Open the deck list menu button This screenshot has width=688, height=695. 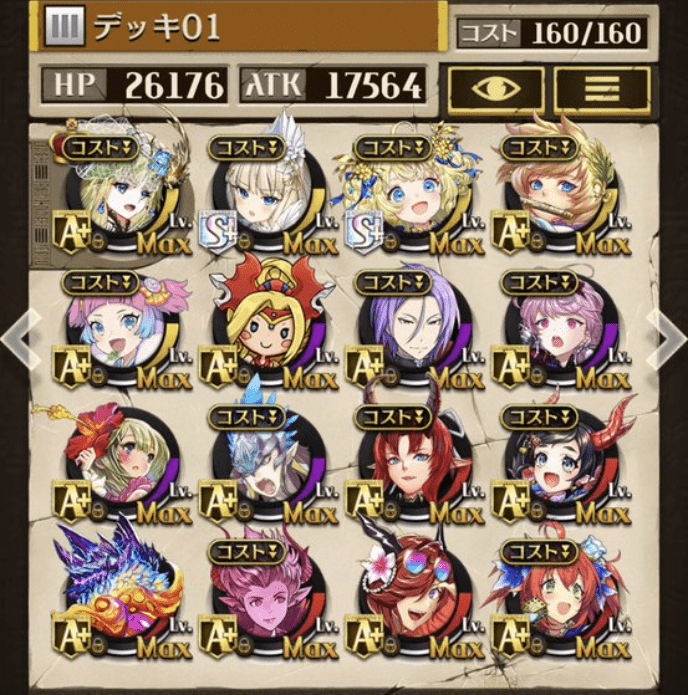coord(601,88)
